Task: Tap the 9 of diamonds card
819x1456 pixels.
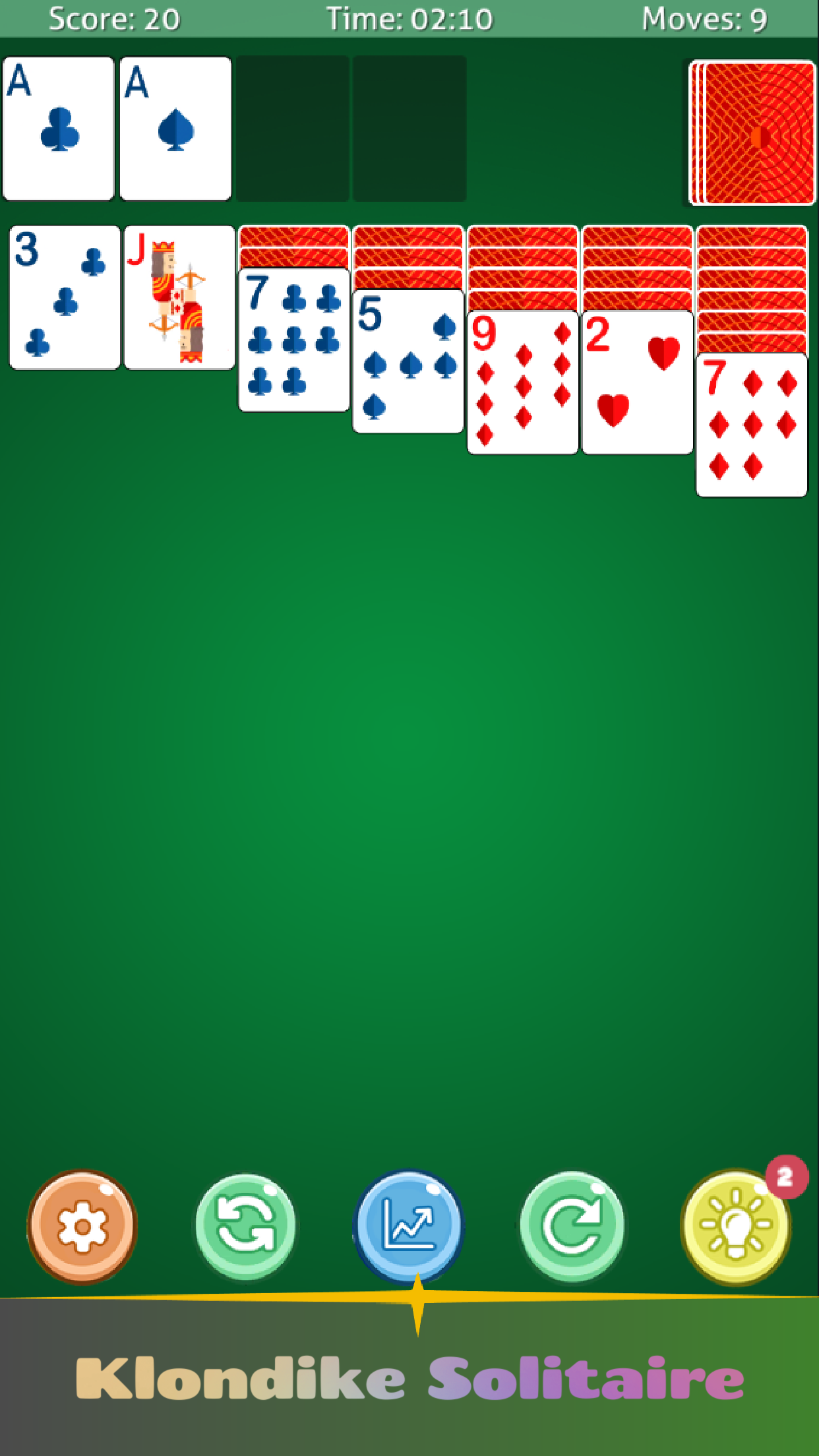Action: click(522, 382)
